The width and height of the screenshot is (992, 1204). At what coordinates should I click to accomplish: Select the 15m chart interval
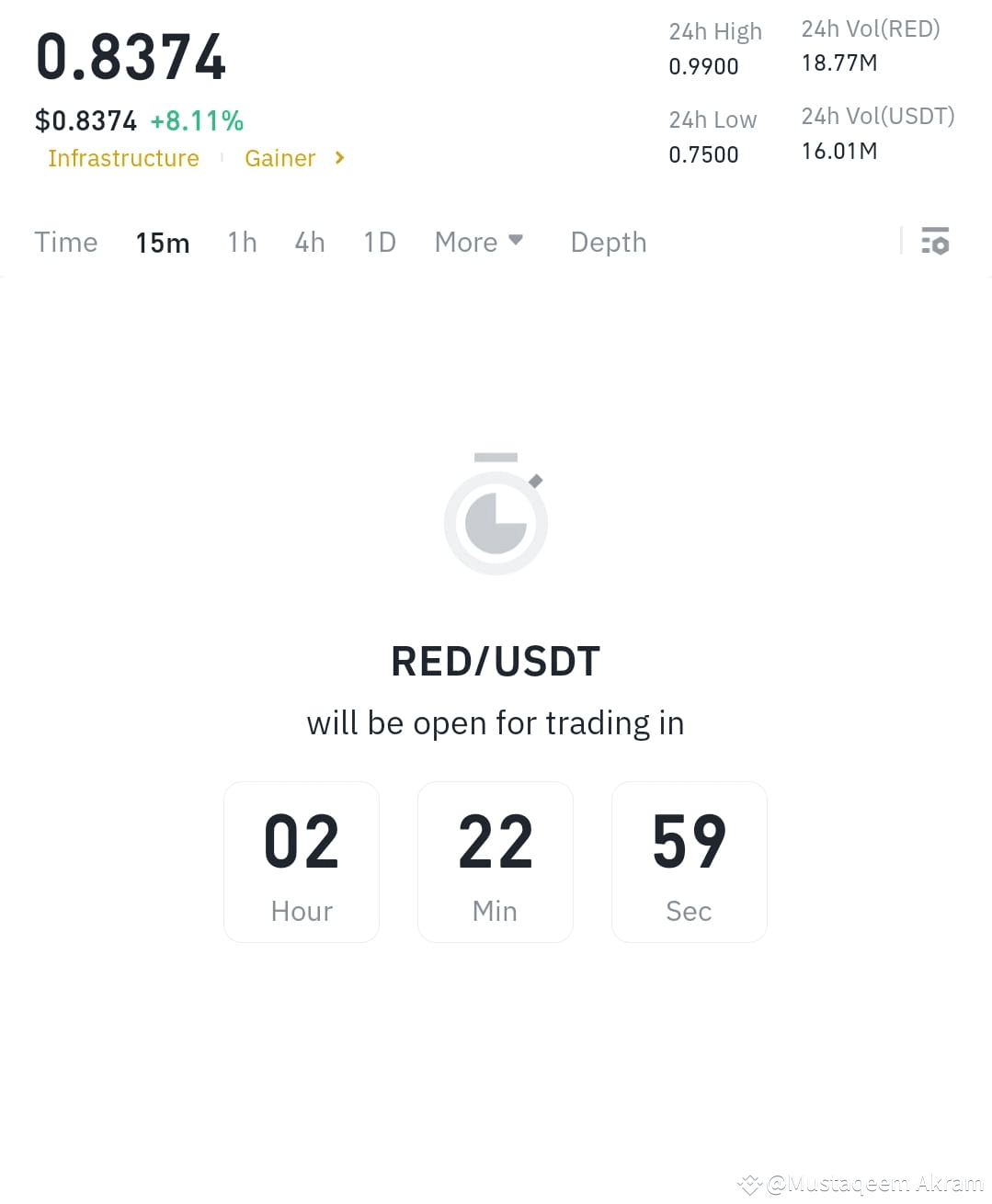(x=162, y=242)
